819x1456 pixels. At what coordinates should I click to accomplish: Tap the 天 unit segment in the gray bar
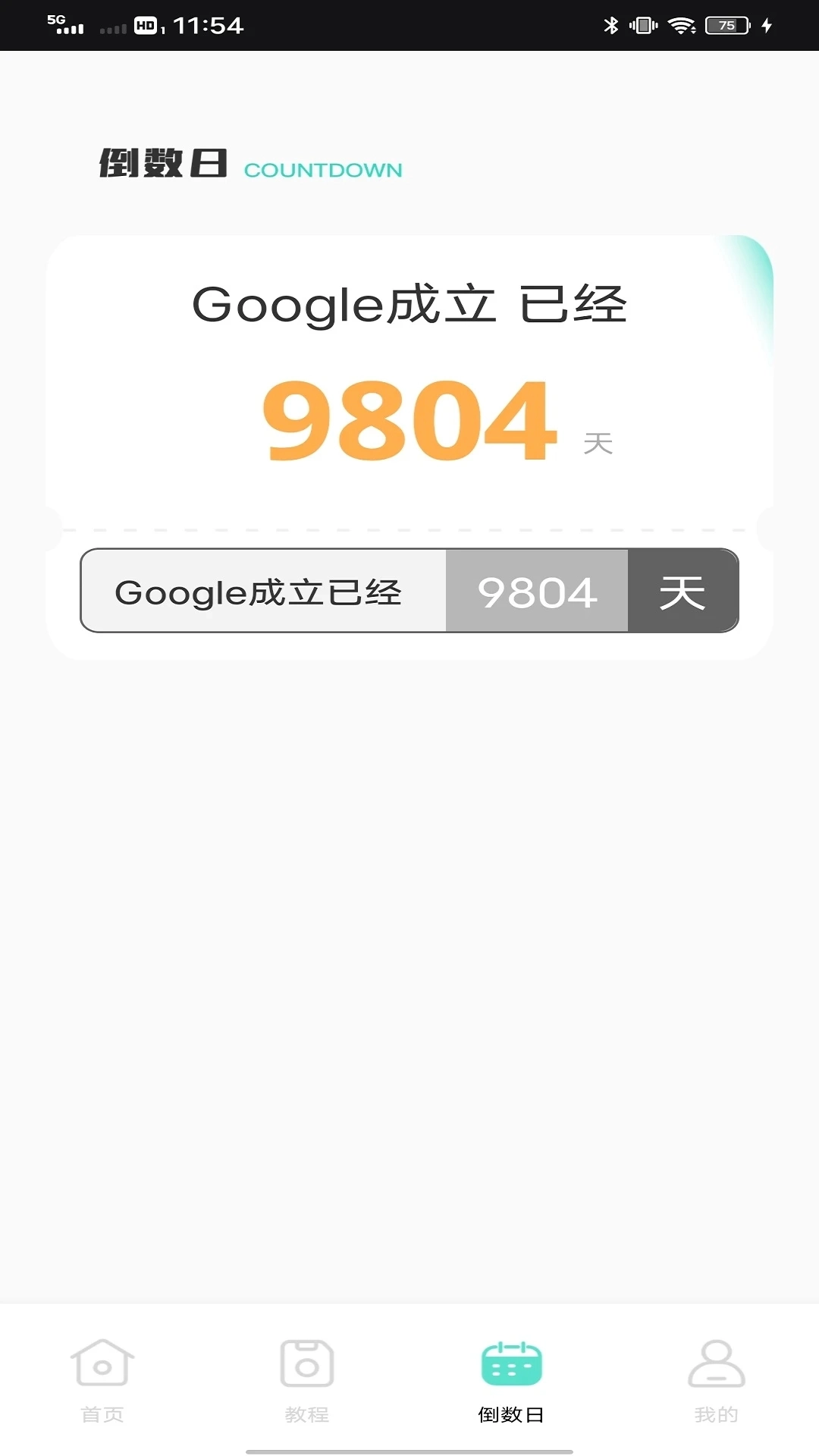coord(682,591)
